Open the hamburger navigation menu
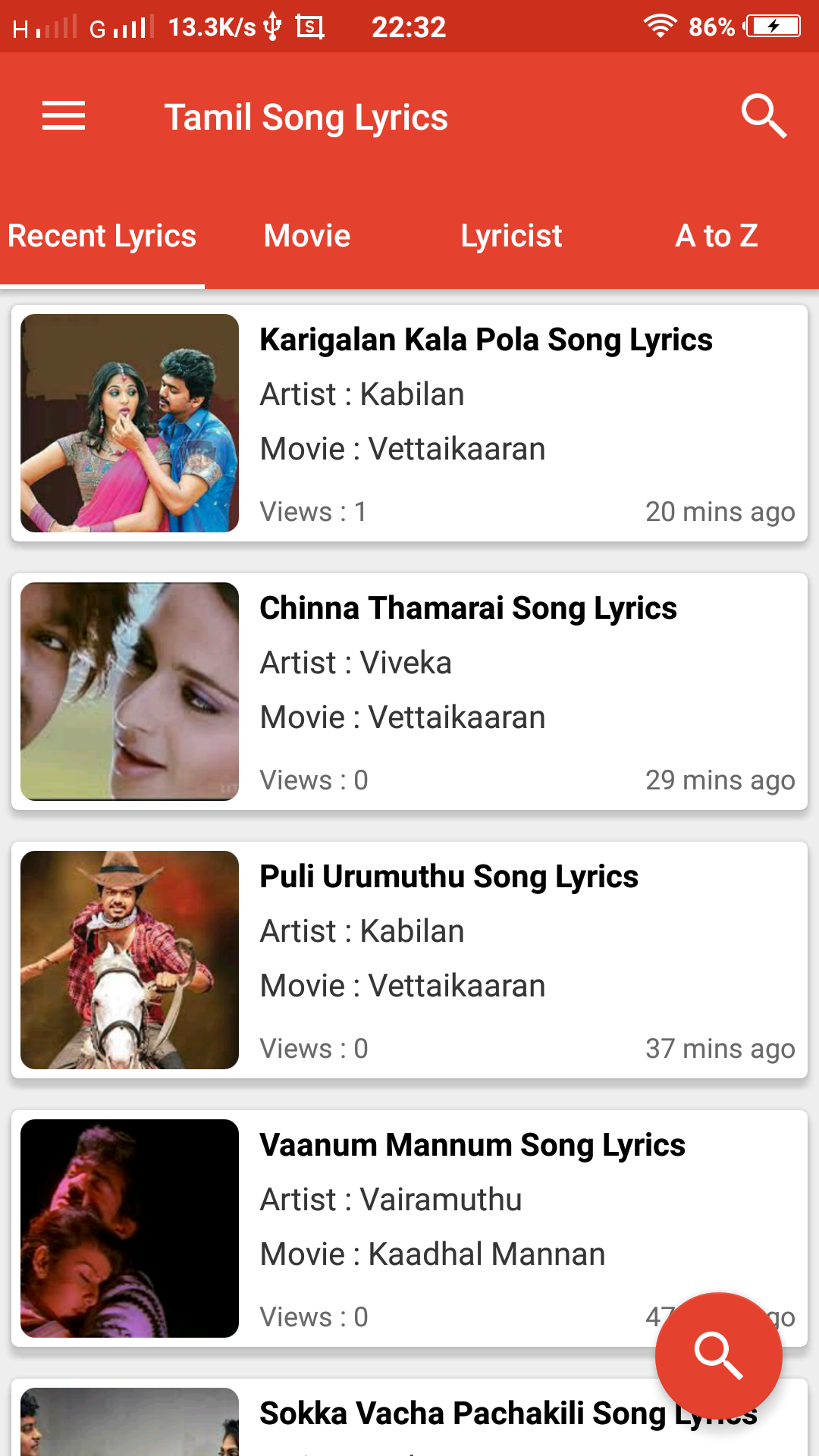Viewport: 819px width, 1456px height. point(64,116)
